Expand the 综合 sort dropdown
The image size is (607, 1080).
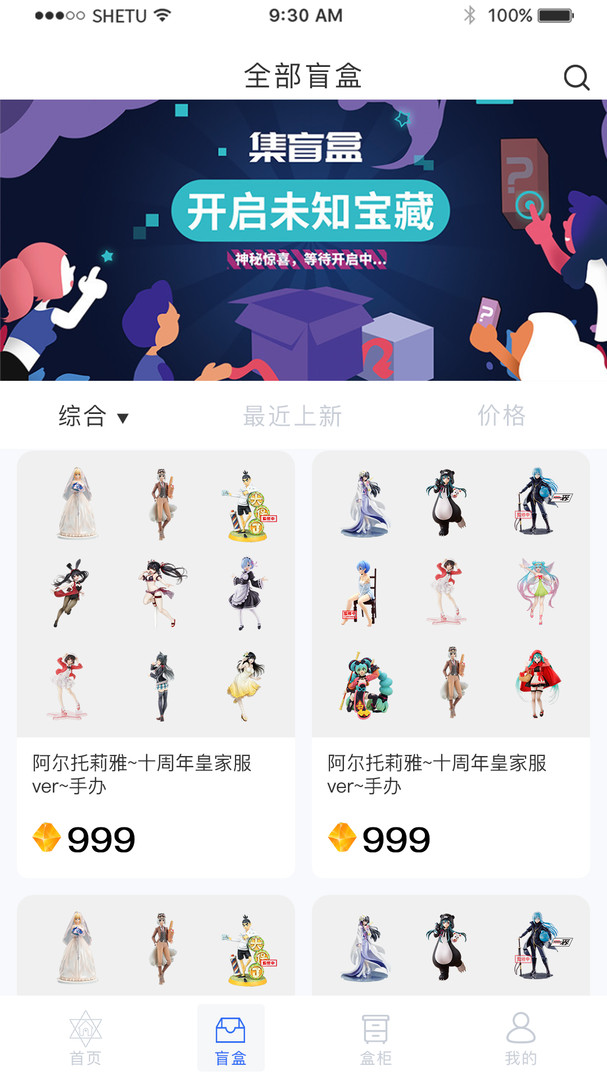point(94,416)
